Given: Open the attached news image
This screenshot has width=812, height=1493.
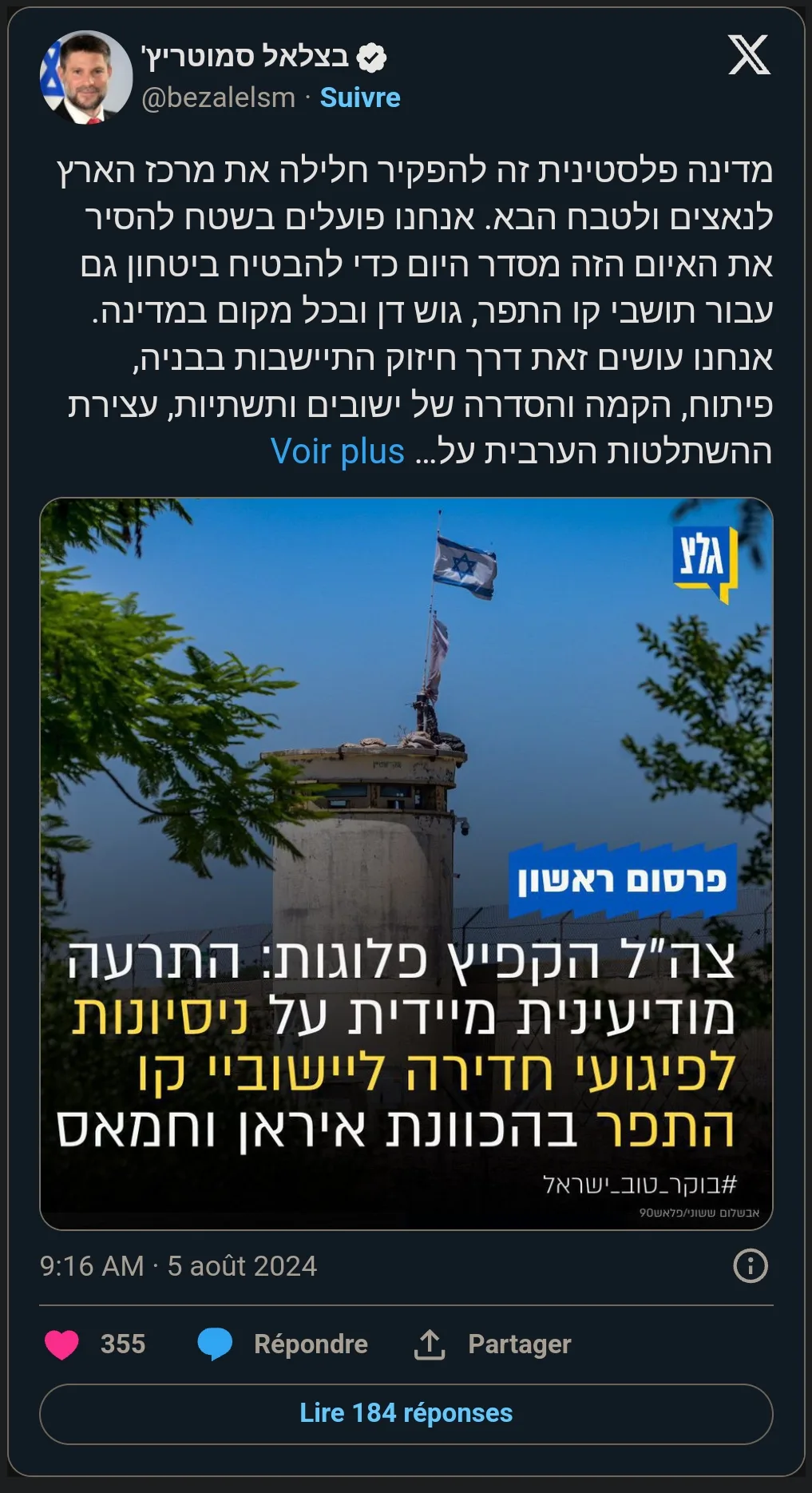Looking at the screenshot, I should tap(406, 863).
